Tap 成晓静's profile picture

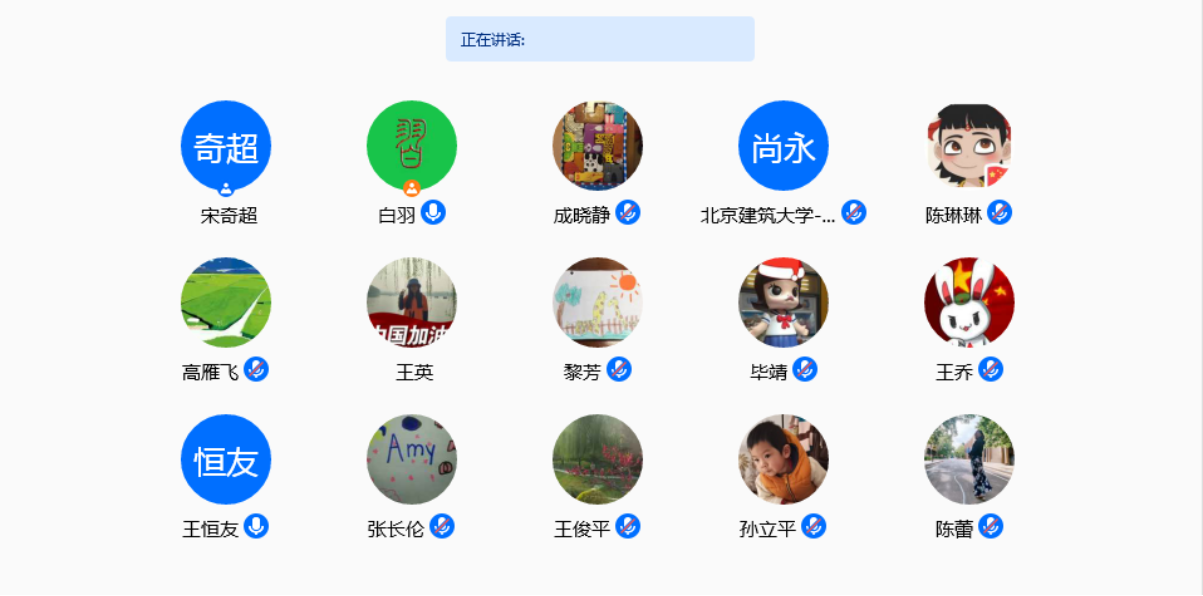tap(598, 146)
